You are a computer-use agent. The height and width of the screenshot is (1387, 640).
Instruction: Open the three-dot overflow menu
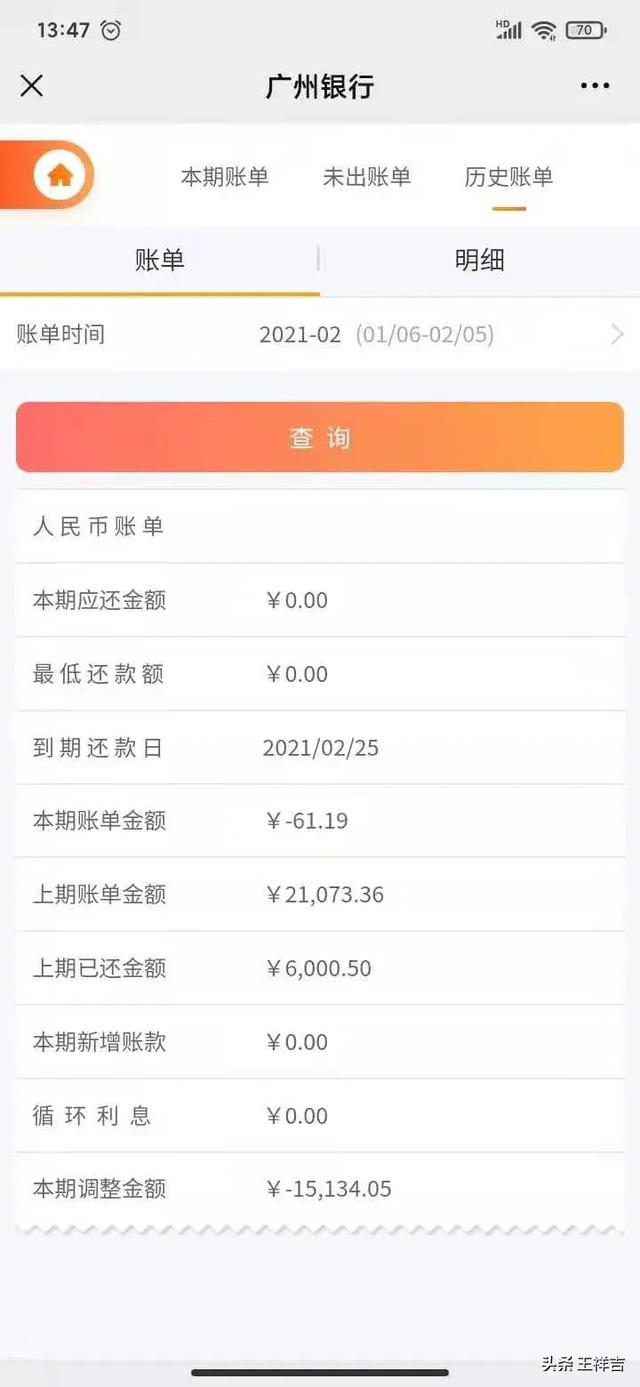pyautogui.click(x=595, y=86)
